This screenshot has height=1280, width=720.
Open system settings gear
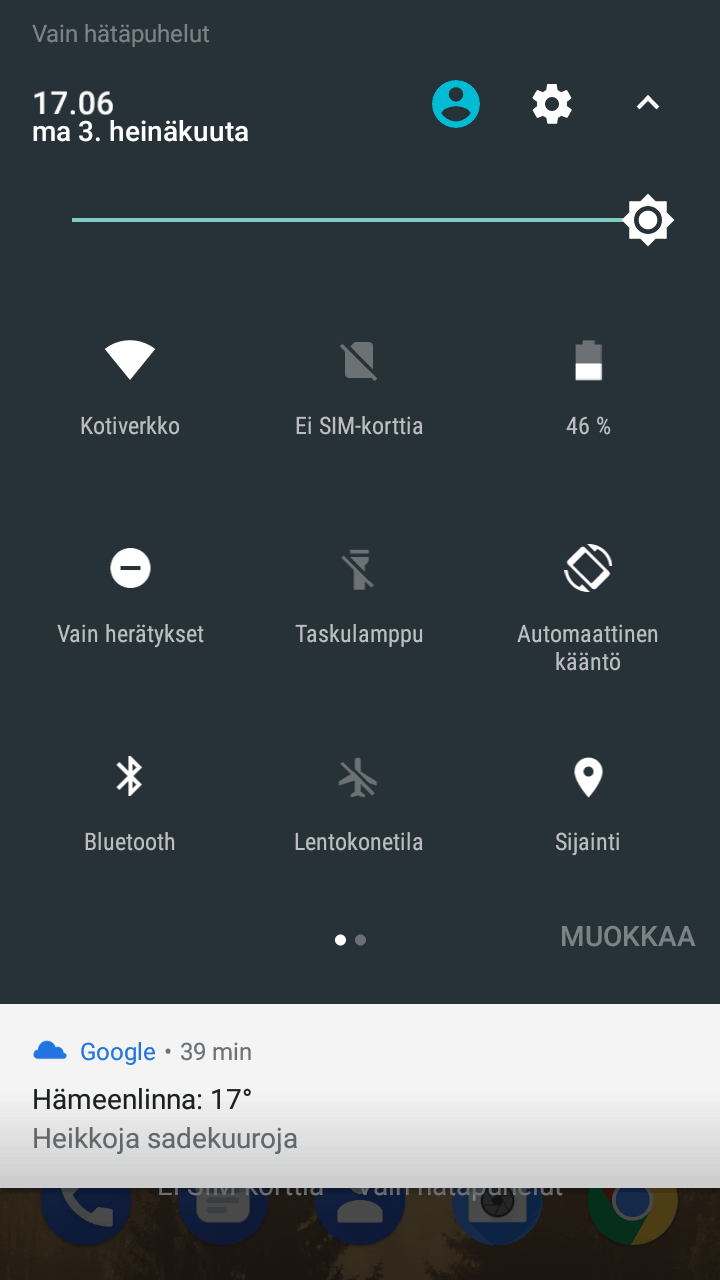(552, 104)
